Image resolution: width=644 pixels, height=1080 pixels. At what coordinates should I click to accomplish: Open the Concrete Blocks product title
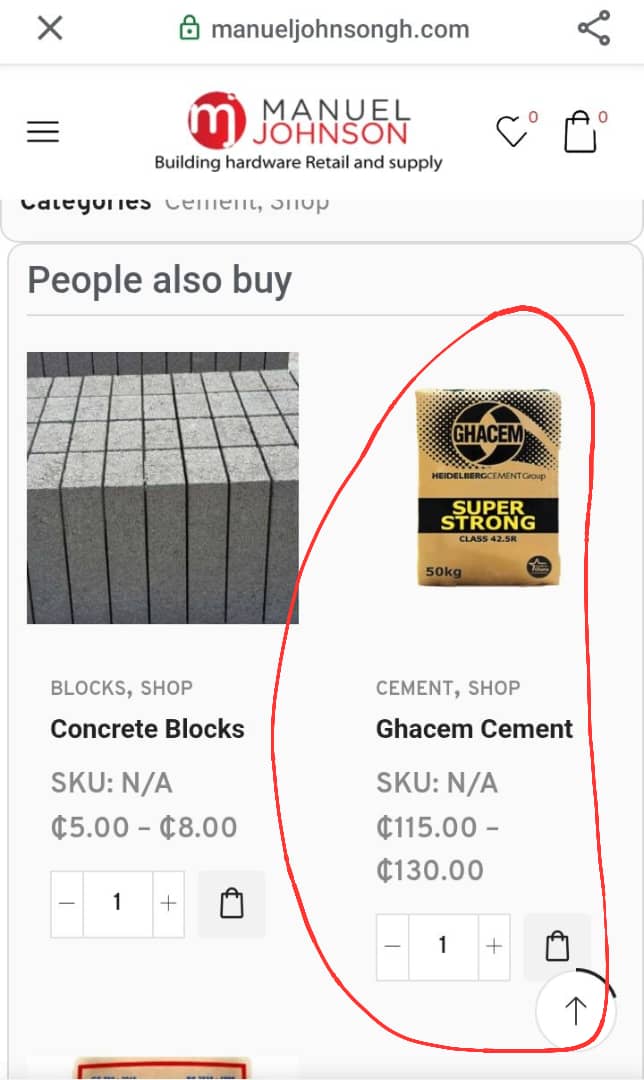click(147, 729)
